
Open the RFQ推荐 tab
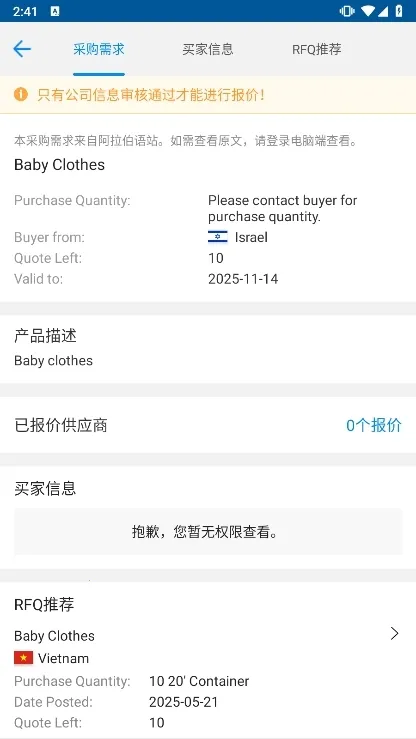[317, 49]
